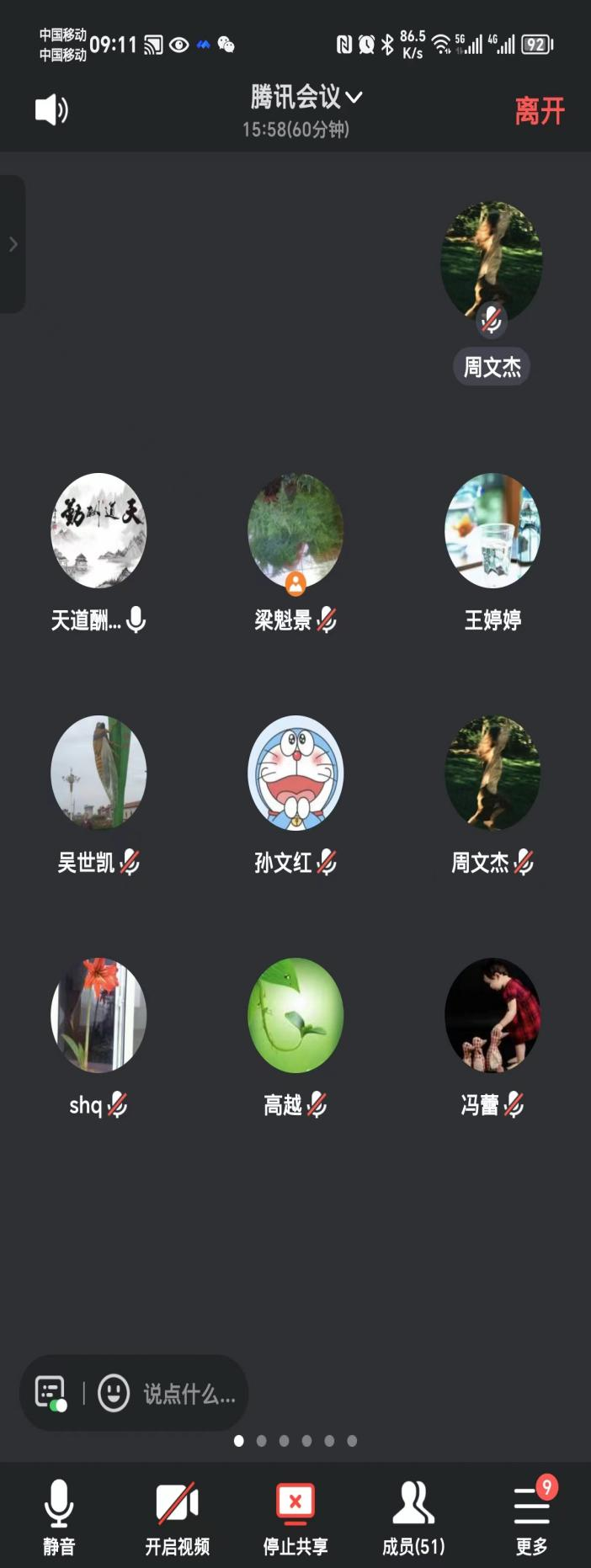Select participant tile 梁魁景

point(295,531)
